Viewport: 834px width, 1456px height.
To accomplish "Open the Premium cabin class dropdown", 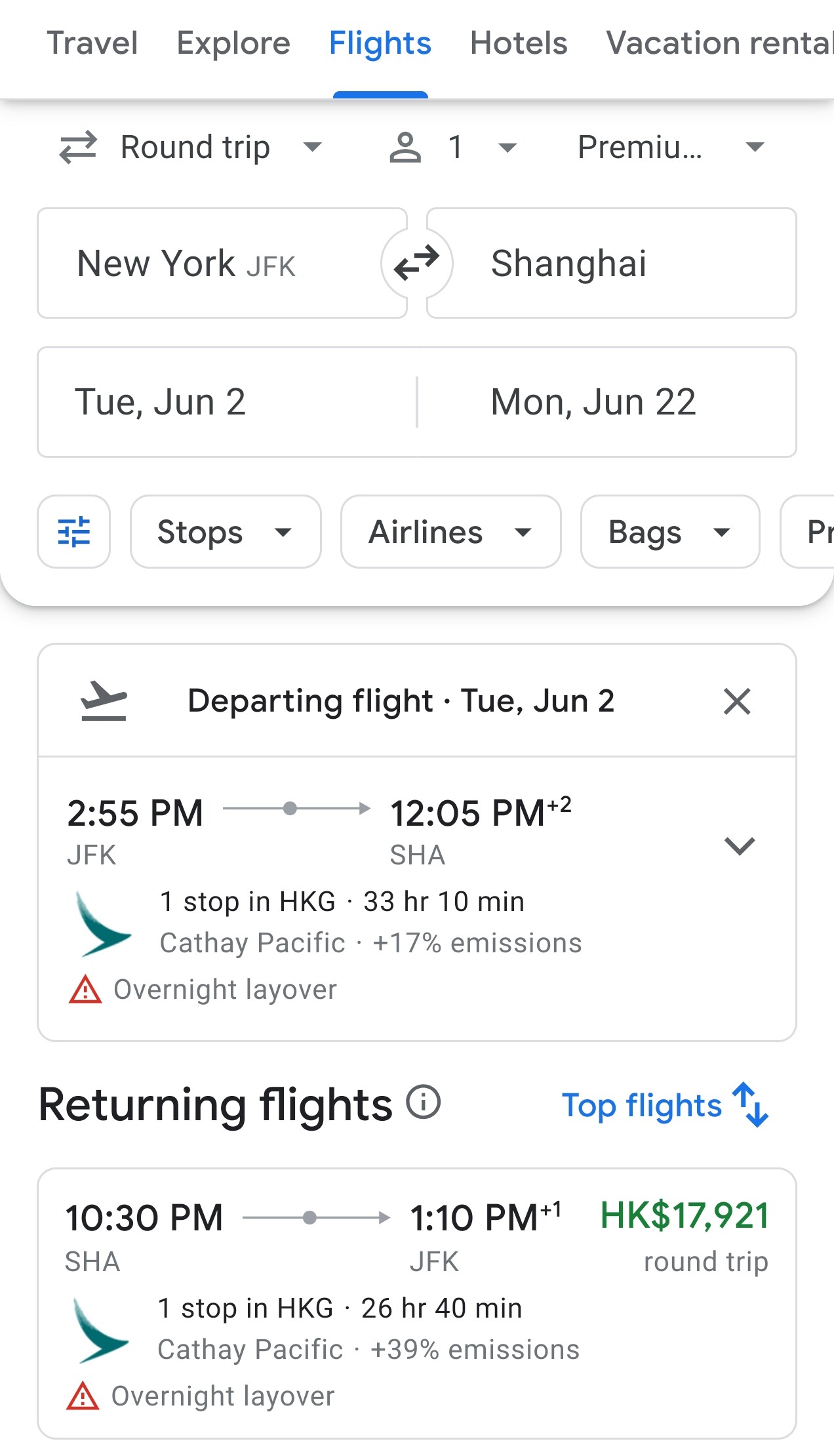I will click(670, 147).
